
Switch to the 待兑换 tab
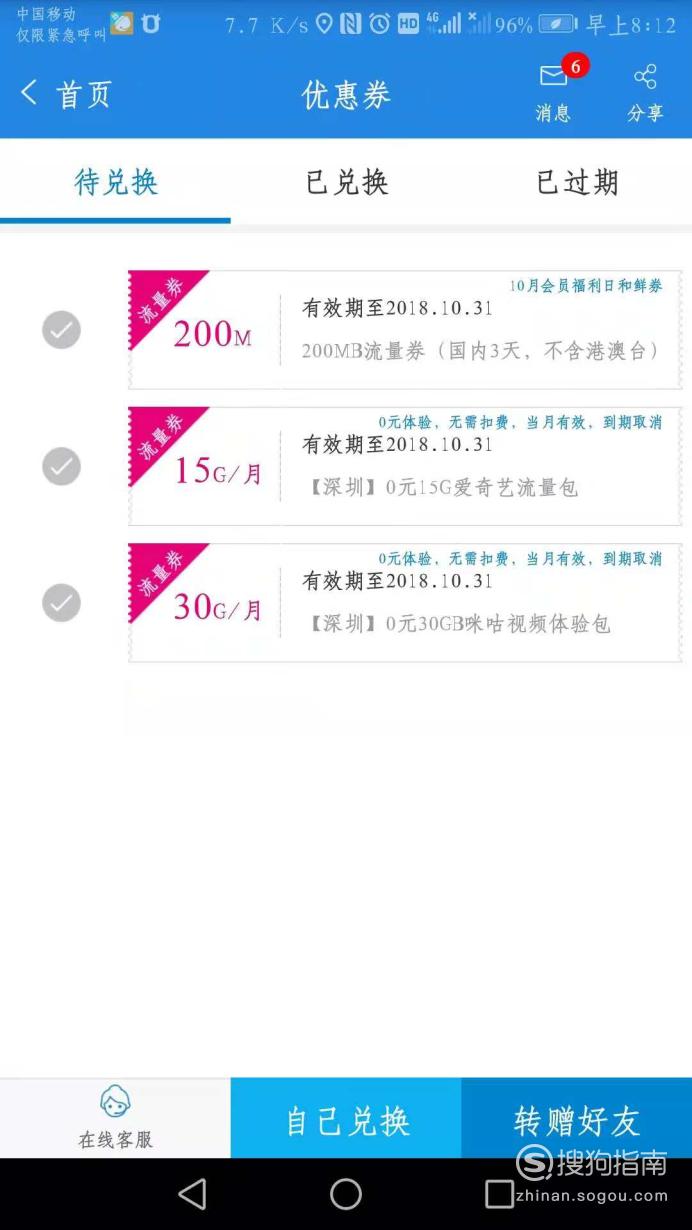pyautogui.click(x=116, y=182)
